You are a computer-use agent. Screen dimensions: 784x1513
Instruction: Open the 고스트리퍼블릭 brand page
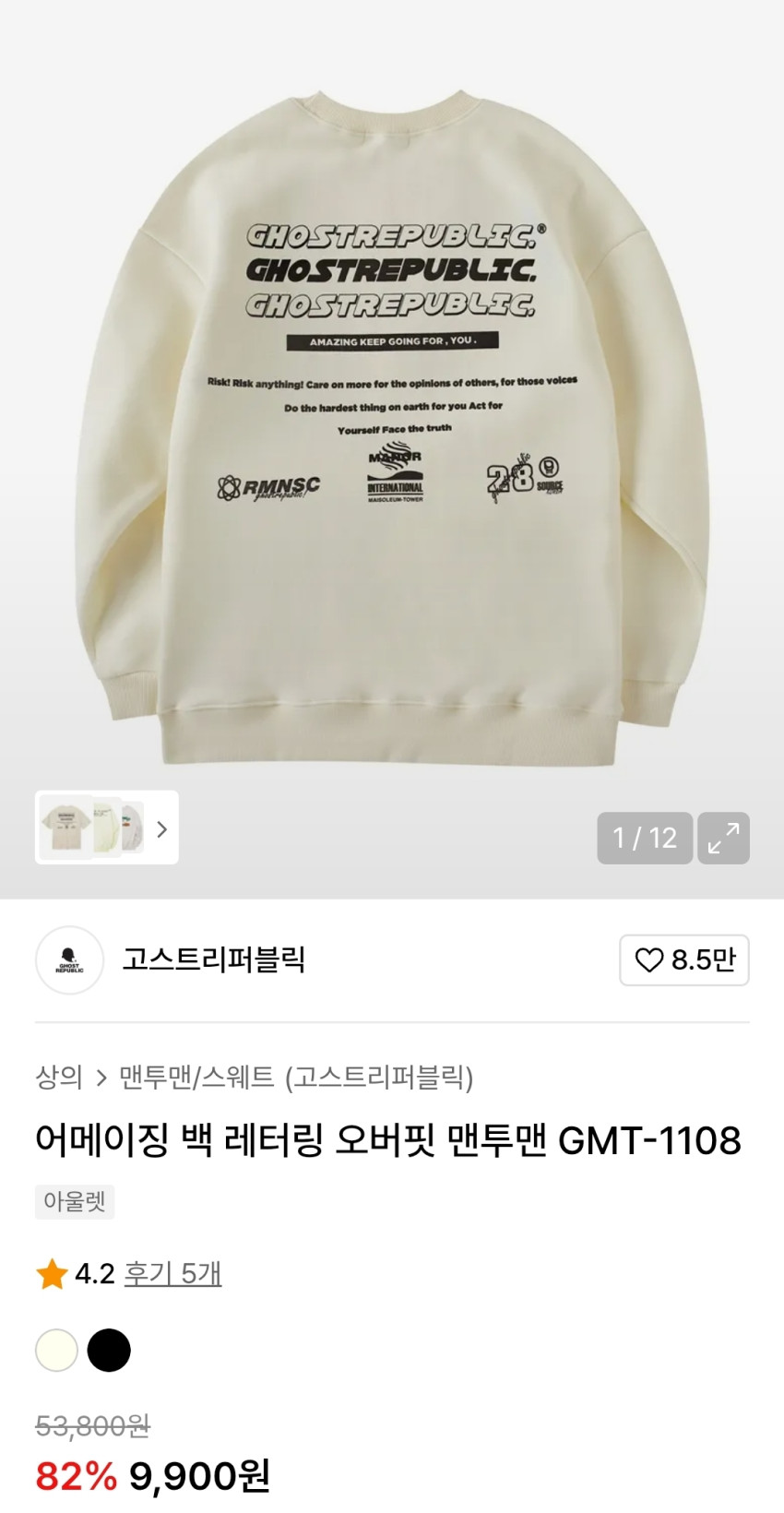(x=213, y=959)
